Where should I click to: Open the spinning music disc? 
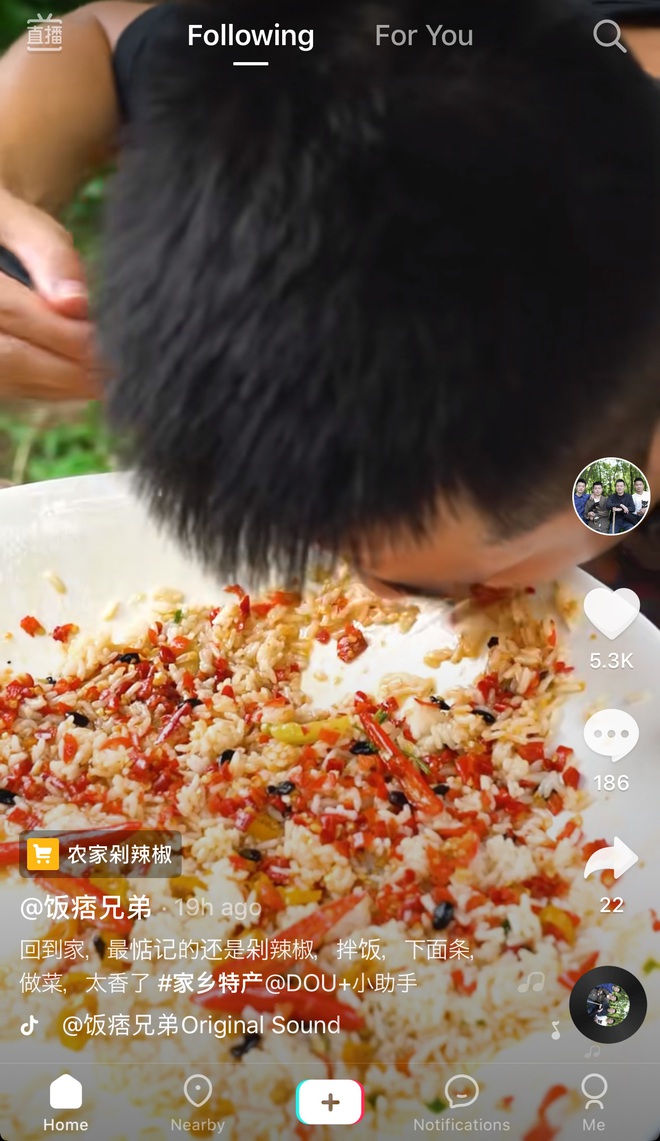click(608, 1004)
